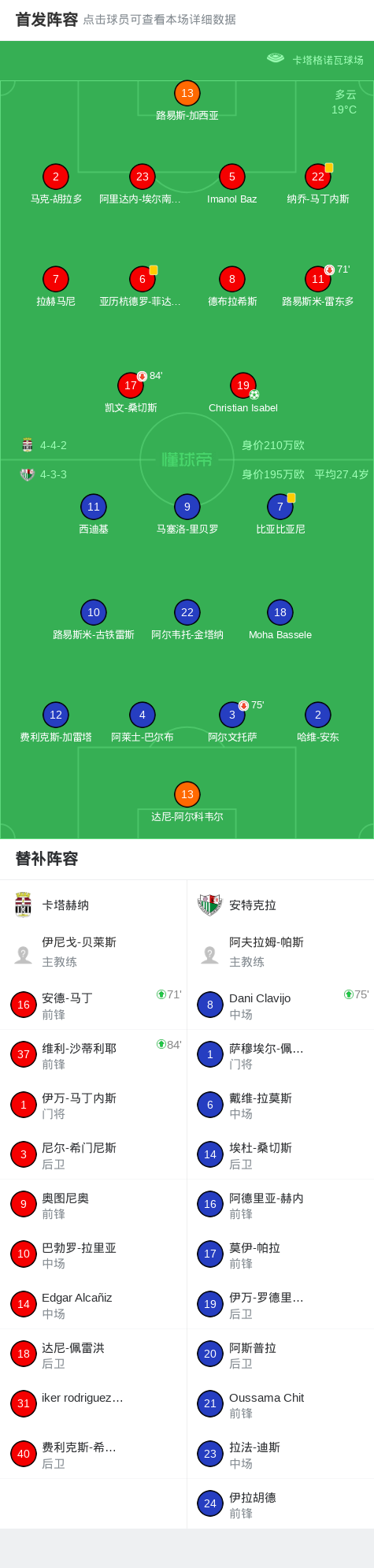Select midfielder 拉赫马尼 number 7
374x1568 pixels.
[x=56, y=287]
